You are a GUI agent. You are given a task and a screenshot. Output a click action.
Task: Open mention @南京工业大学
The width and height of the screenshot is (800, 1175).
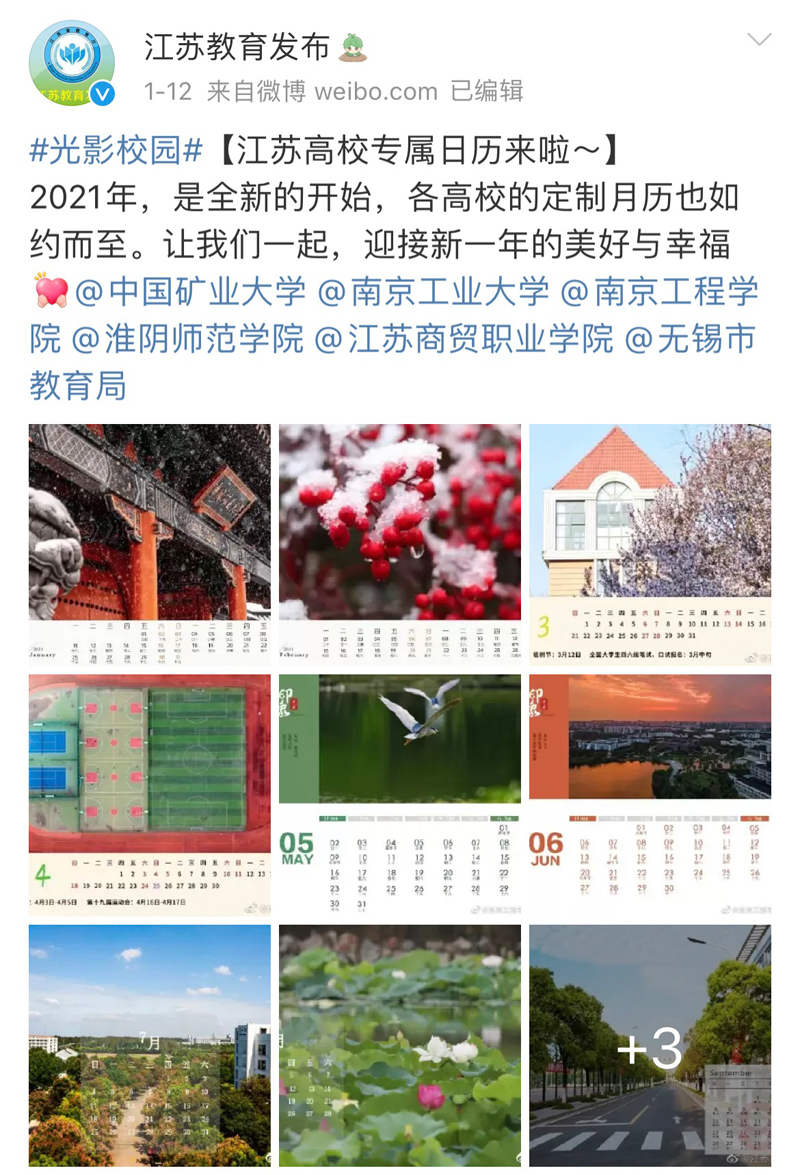point(433,292)
